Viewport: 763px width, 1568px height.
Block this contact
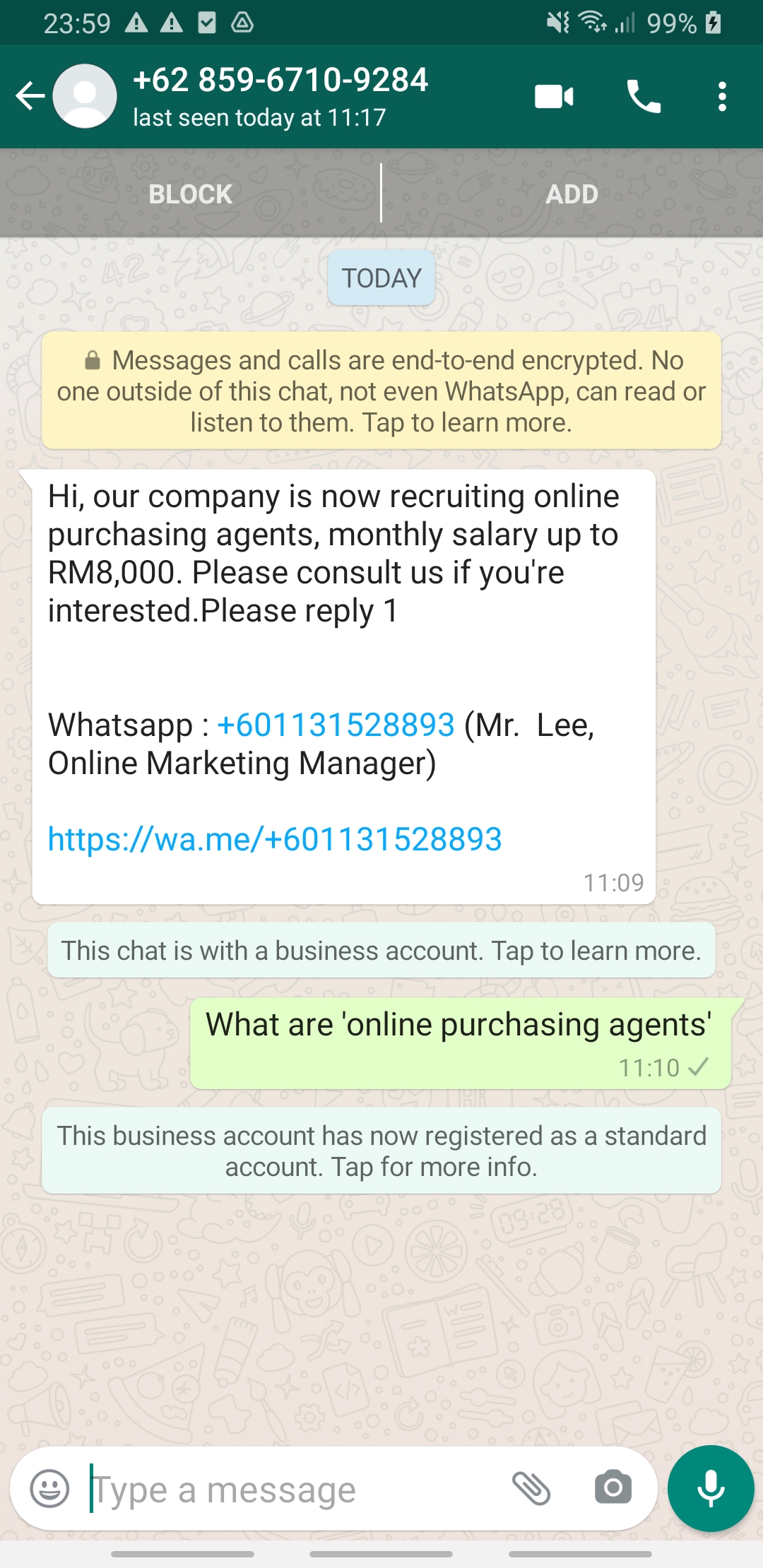[x=189, y=194]
